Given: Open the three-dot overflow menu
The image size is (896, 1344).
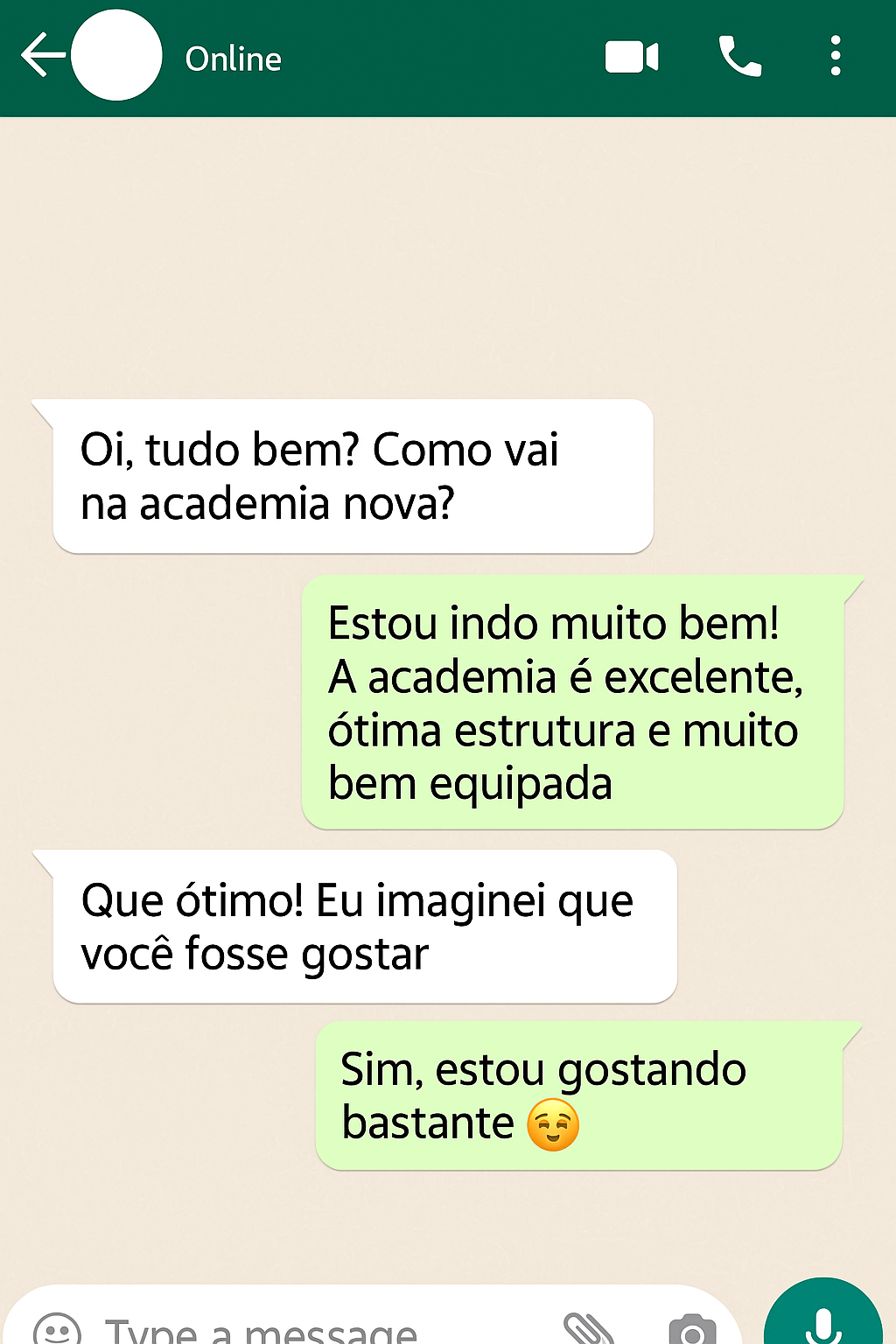Looking at the screenshot, I should point(836,57).
